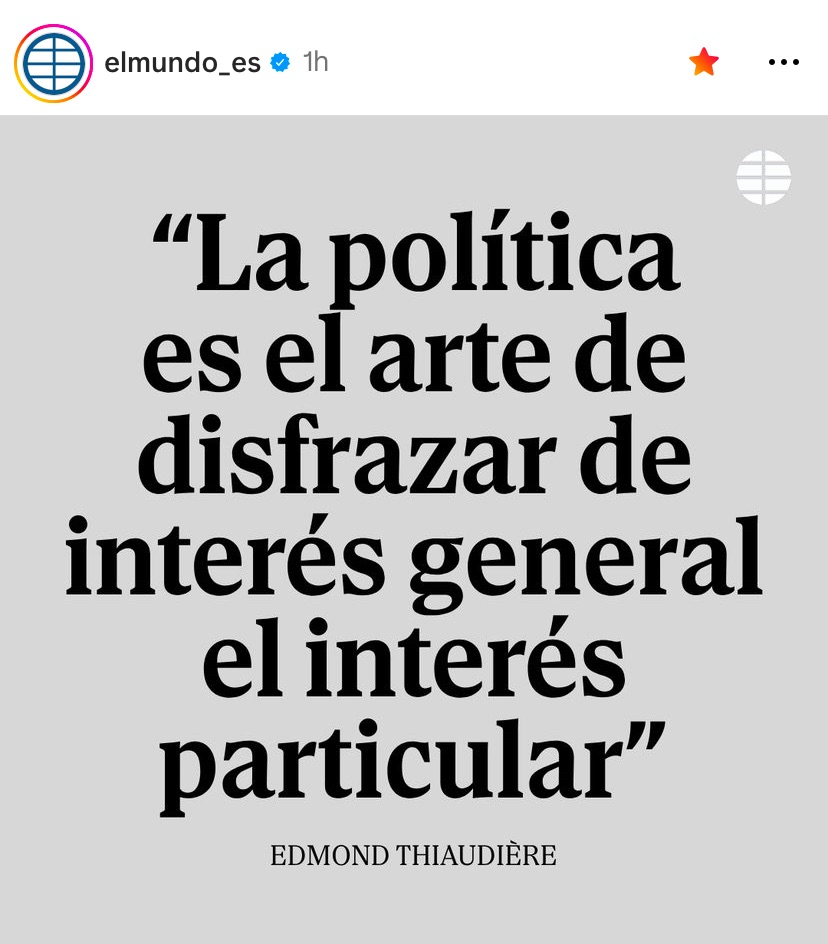Open the post's three-dot options menu
Image resolution: width=828 pixels, height=944 pixels.
coord(783,62)
